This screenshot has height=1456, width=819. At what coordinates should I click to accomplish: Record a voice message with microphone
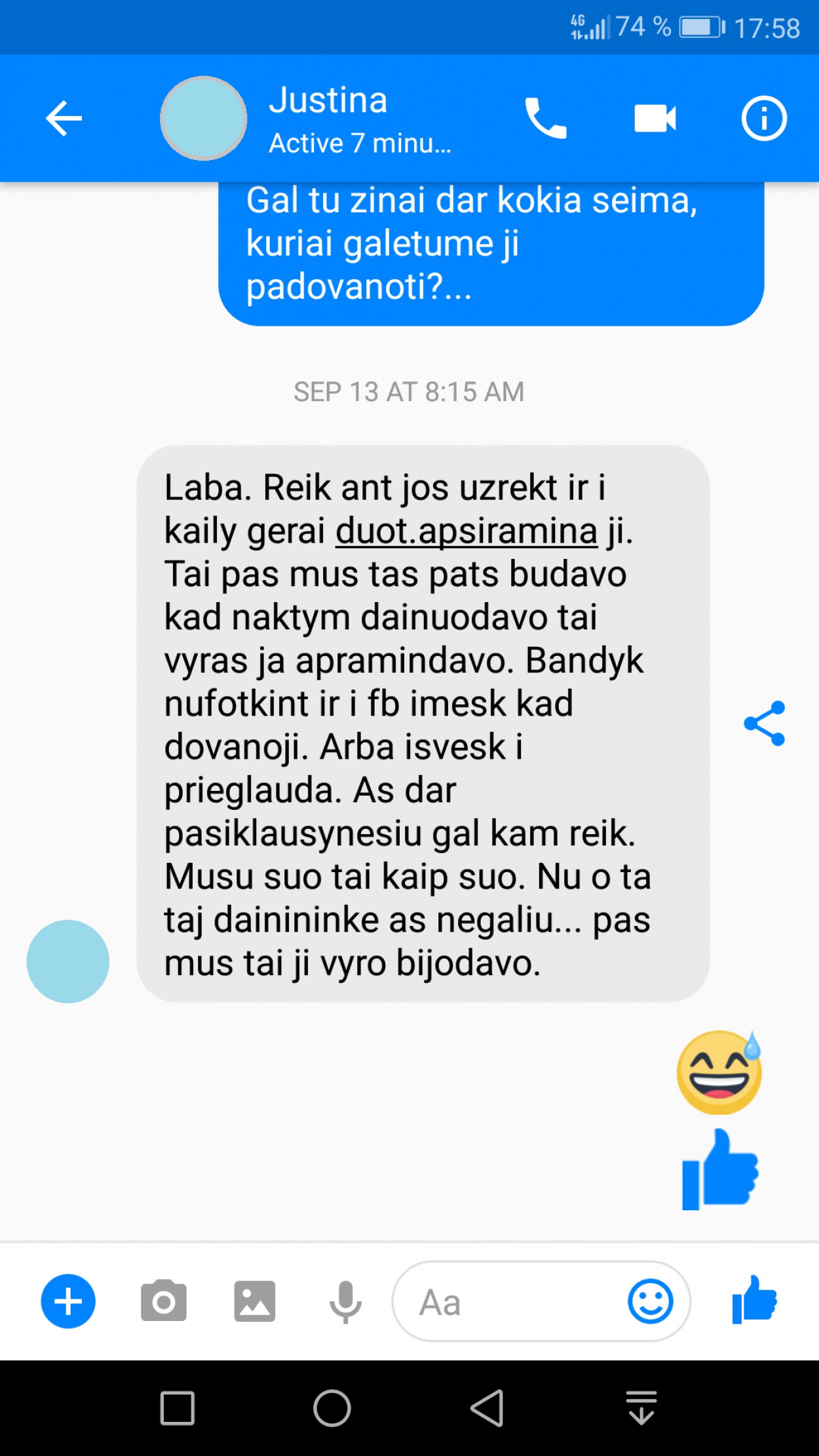tap(345, 1301)
